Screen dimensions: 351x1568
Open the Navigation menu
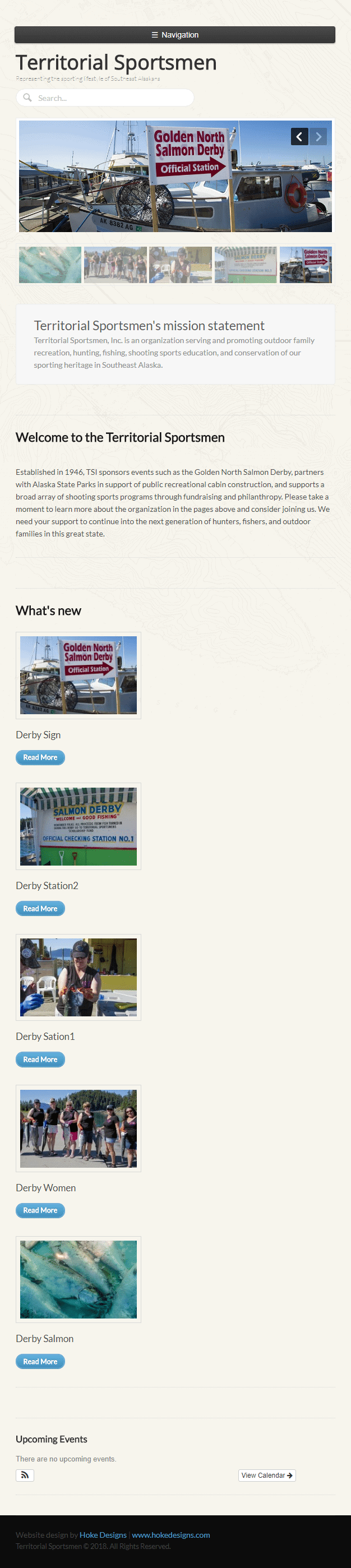coord(175,35)
